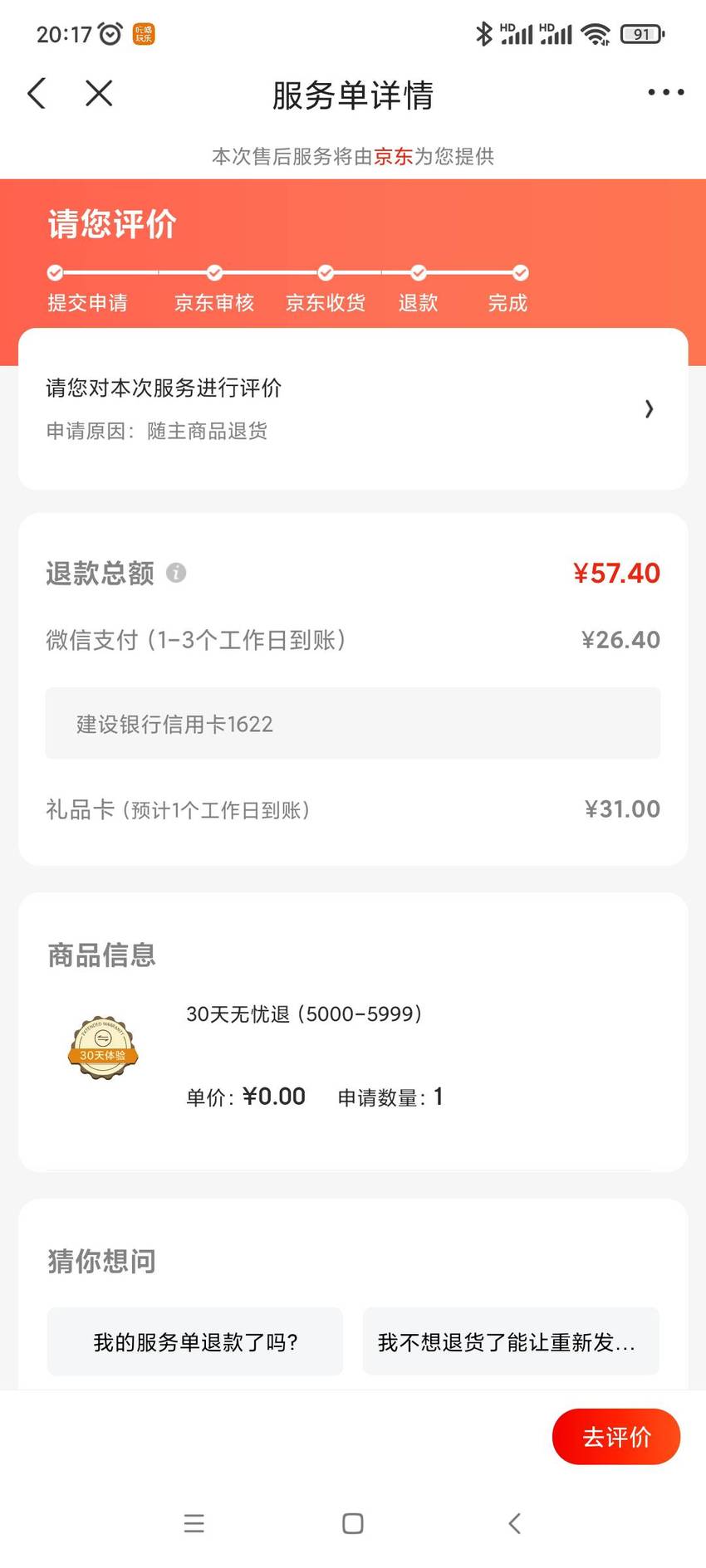Open the three-dot overflow menu

[x=666, y=92]
